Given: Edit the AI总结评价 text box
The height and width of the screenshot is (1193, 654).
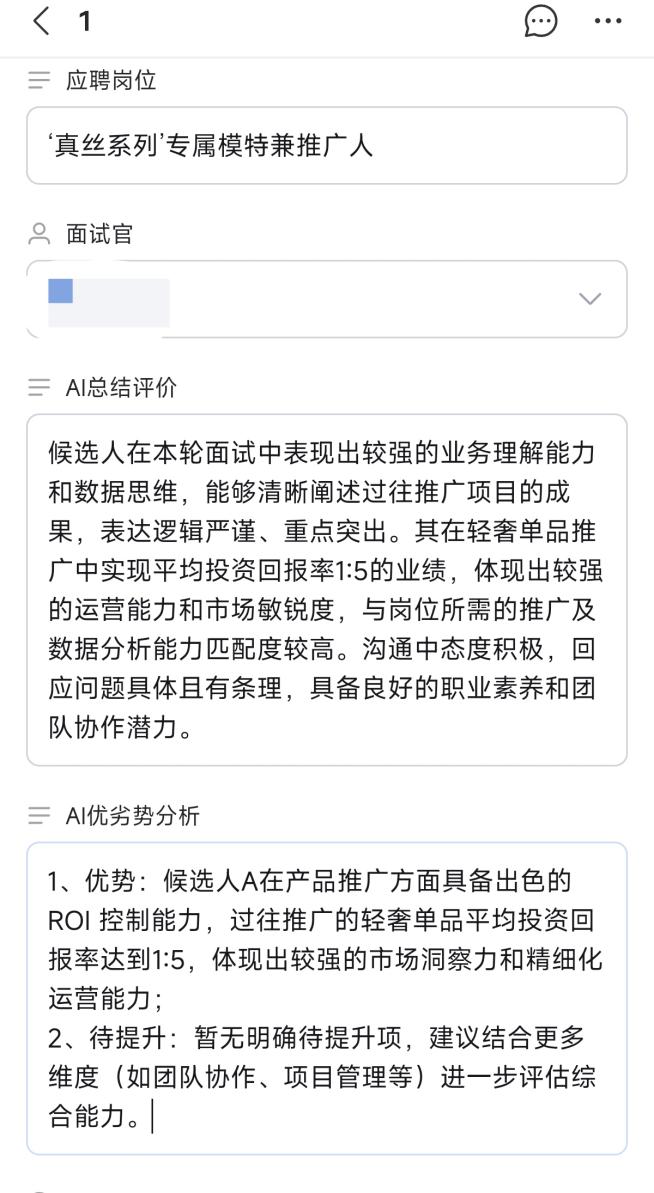Looking at the screenshot, I should pyautogui.click(x=326, y=589).
